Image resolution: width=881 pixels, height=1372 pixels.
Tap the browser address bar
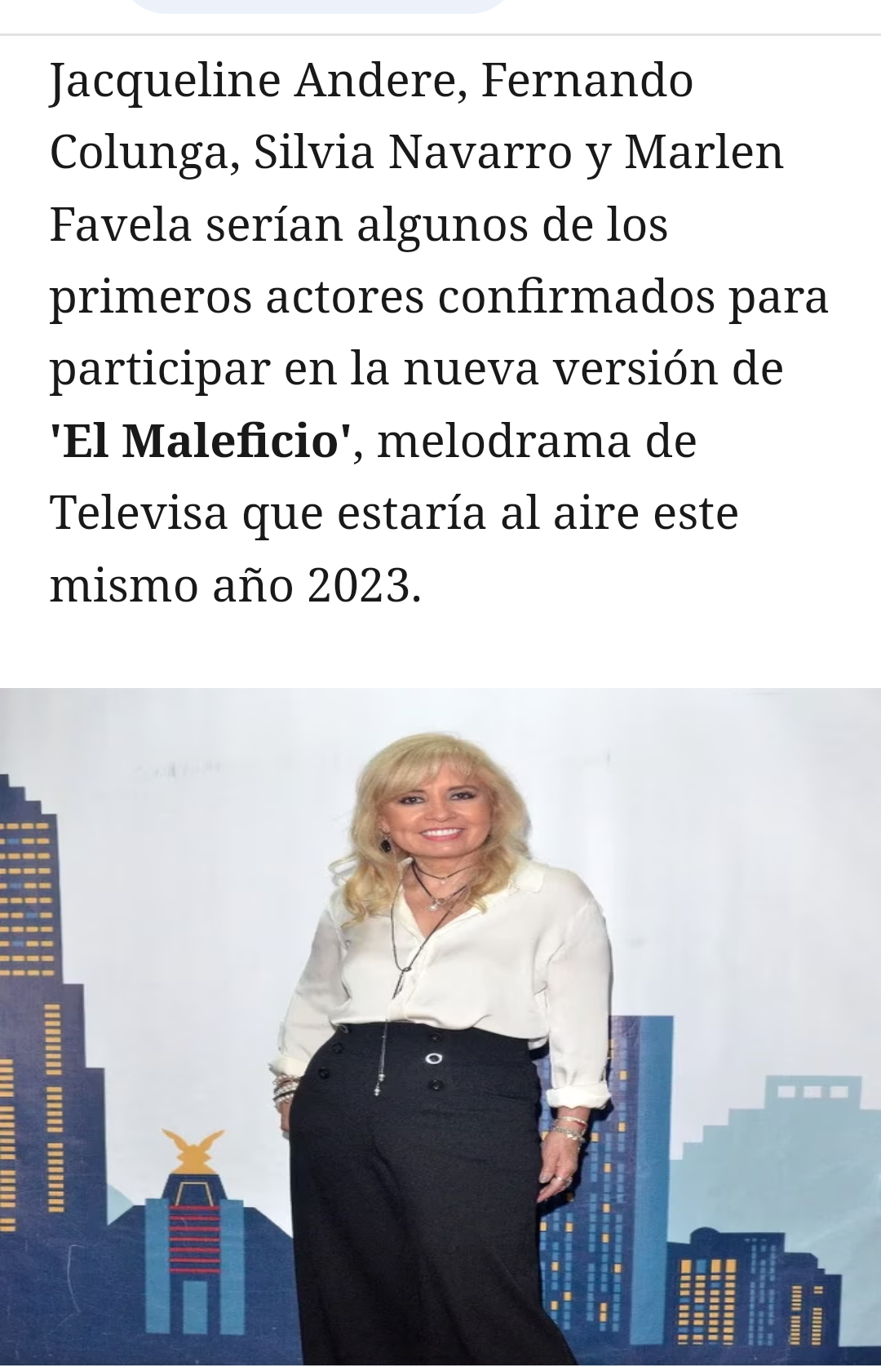point(318,5)
